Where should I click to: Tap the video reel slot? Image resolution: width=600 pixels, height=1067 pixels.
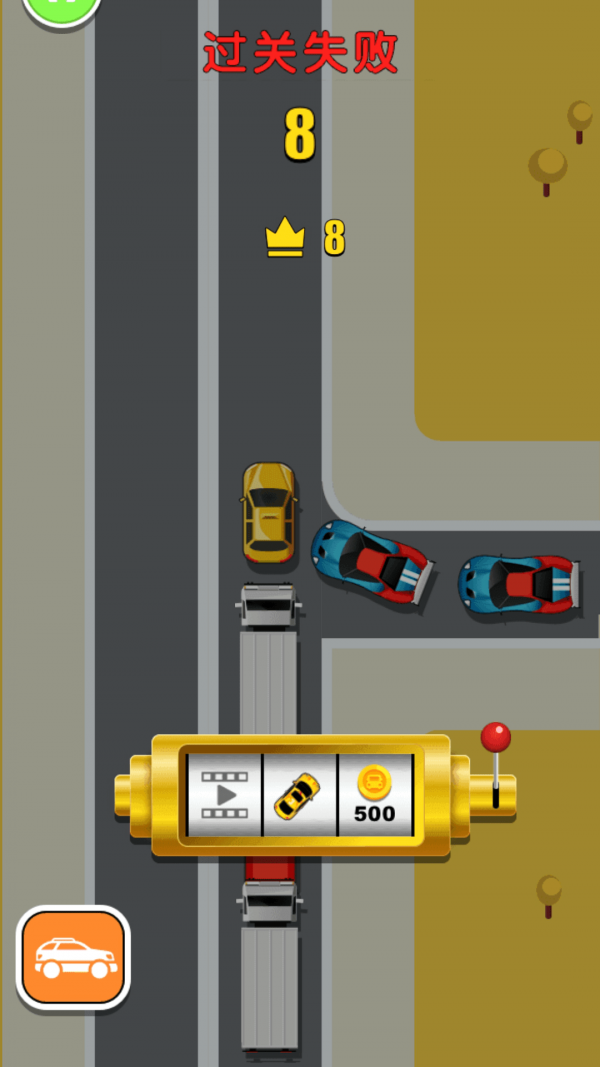tap(225, 795)
